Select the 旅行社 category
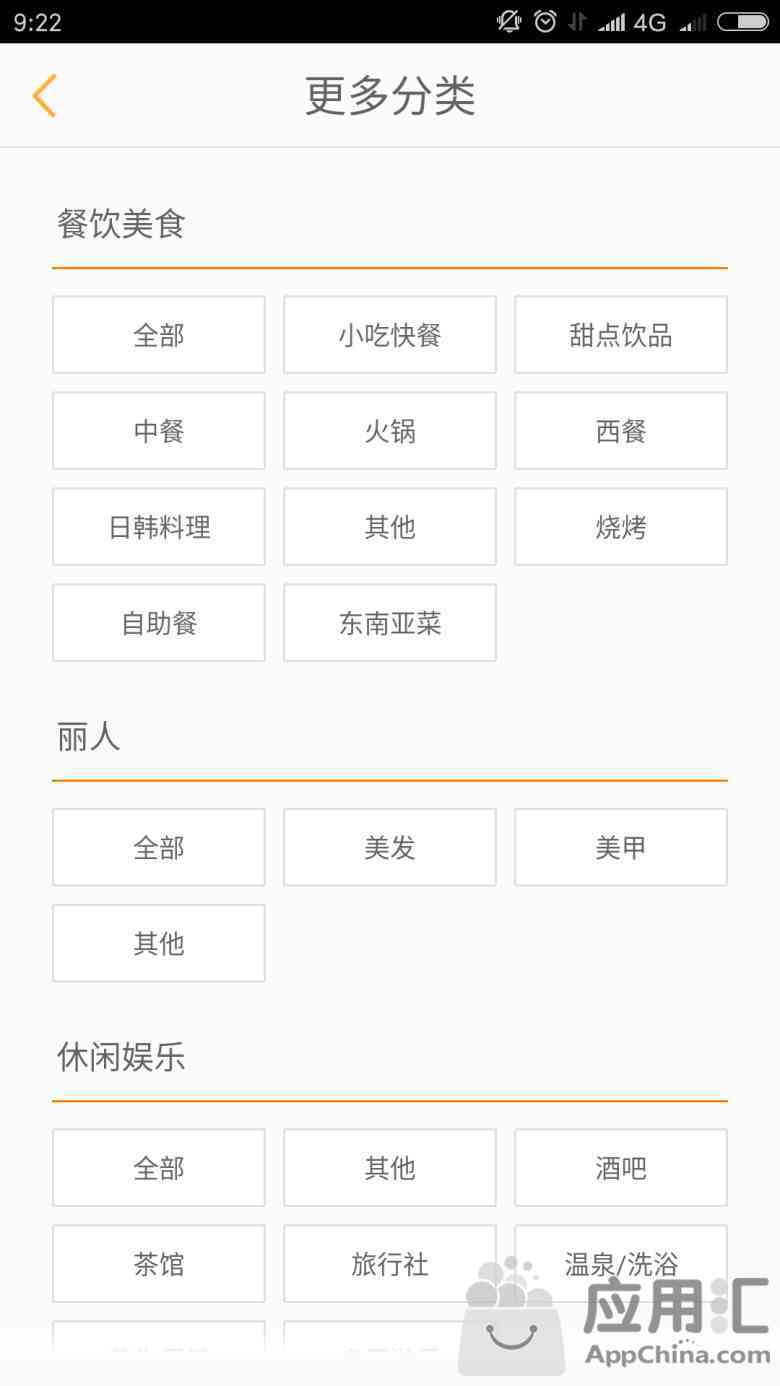The image size is (780, 1386). tap(390, 1264)
